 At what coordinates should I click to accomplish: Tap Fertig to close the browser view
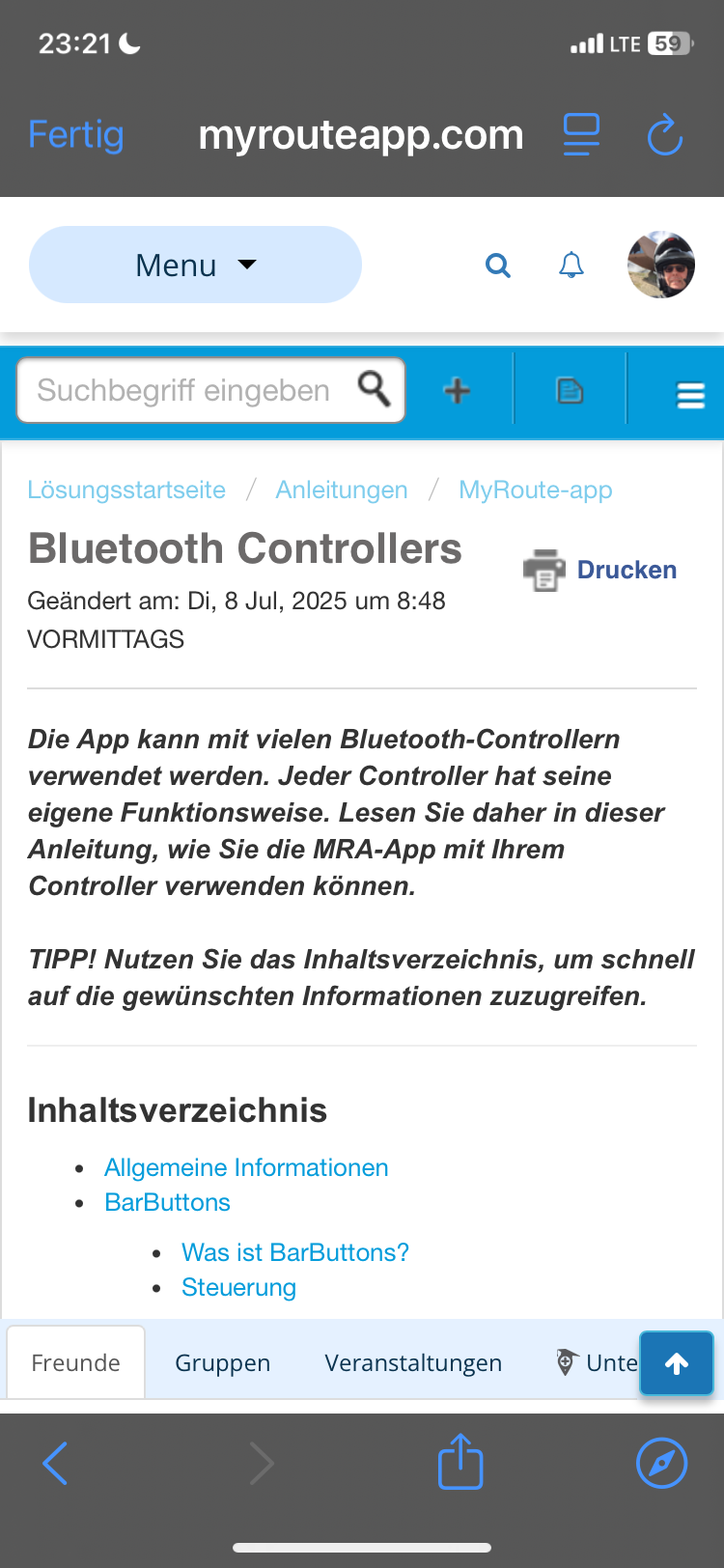[76, 135]
